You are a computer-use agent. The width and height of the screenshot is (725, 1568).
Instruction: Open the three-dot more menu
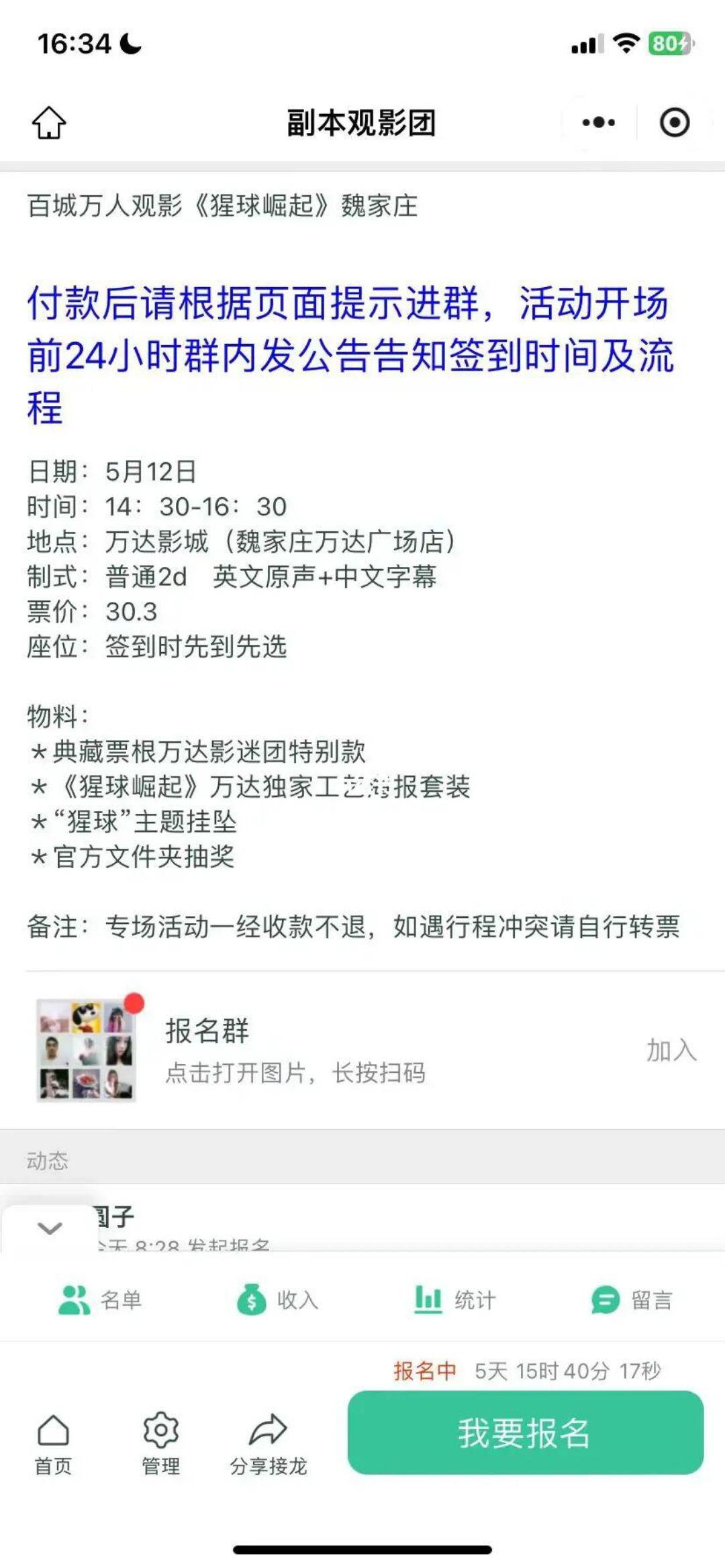(x=598, y=123)
